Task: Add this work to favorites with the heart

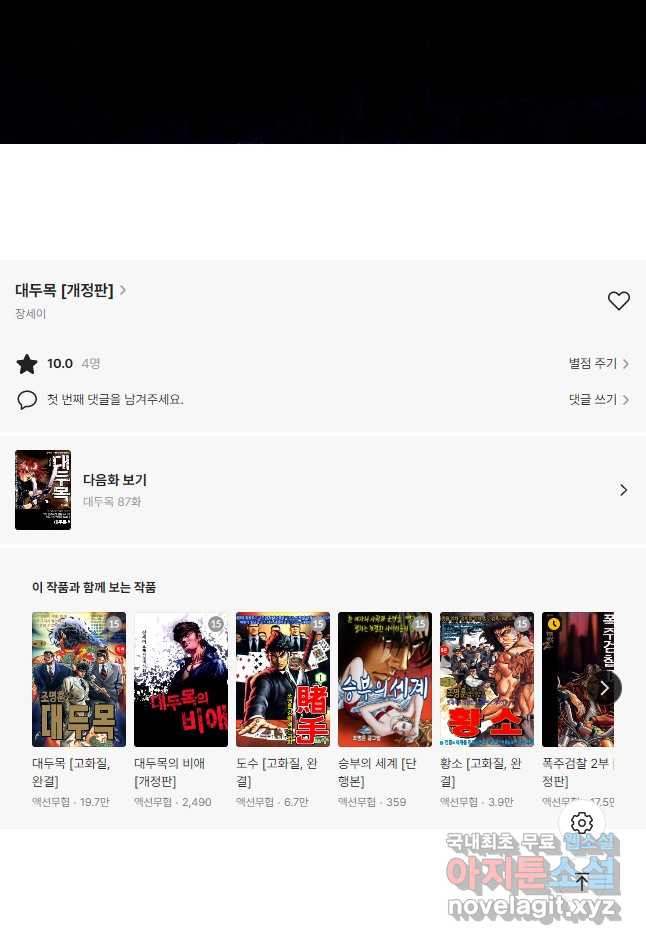Action: 618,300
